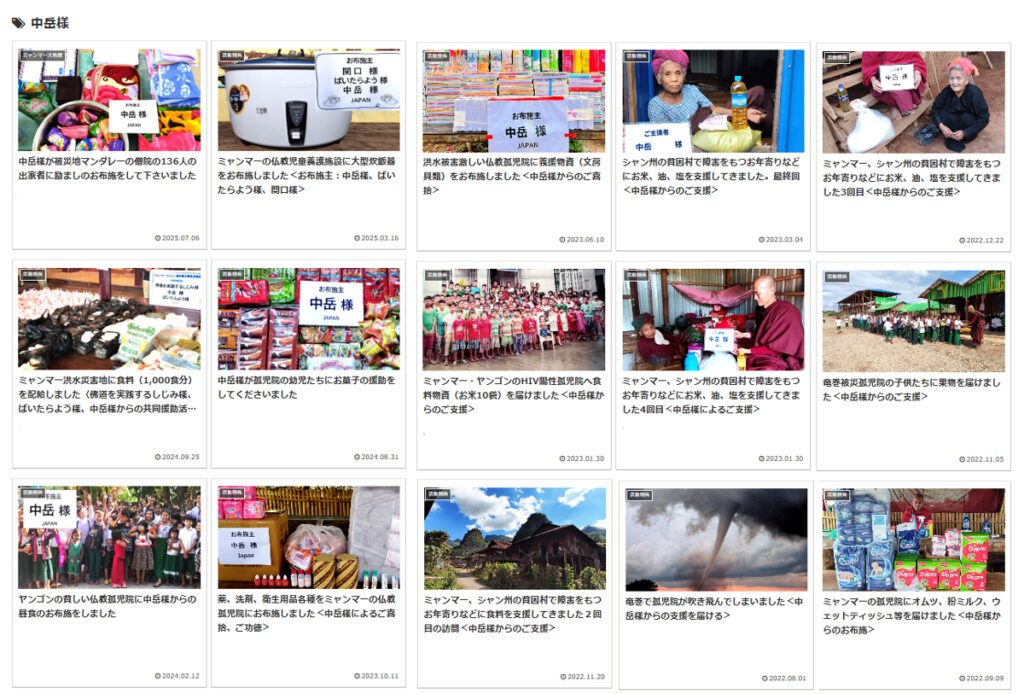Open the Shan State final visit article
The height and width of the screenshot is (694, 1024).
pos(712,176)
